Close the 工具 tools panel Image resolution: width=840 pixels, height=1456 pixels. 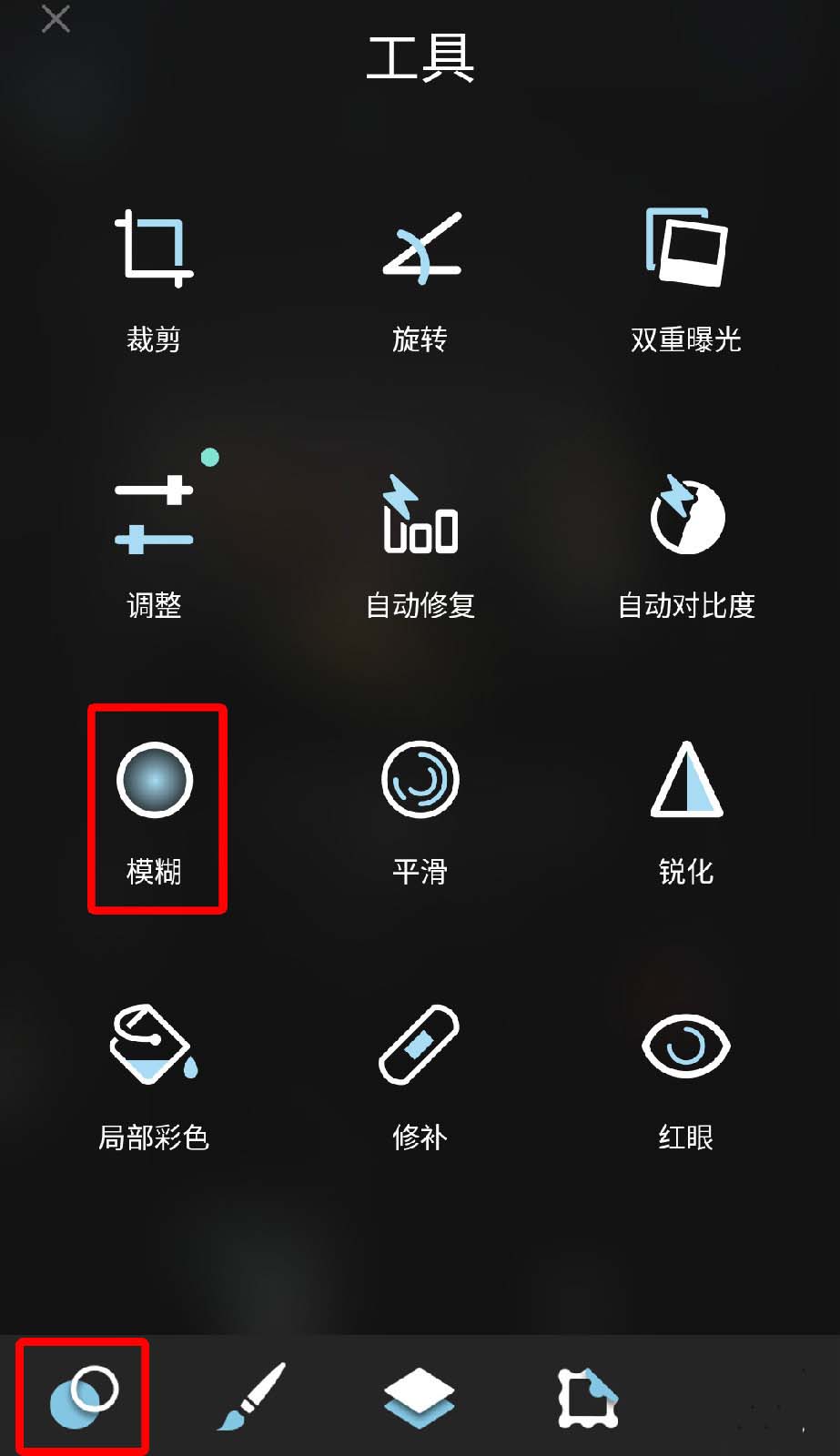click(x=56, y=19)
